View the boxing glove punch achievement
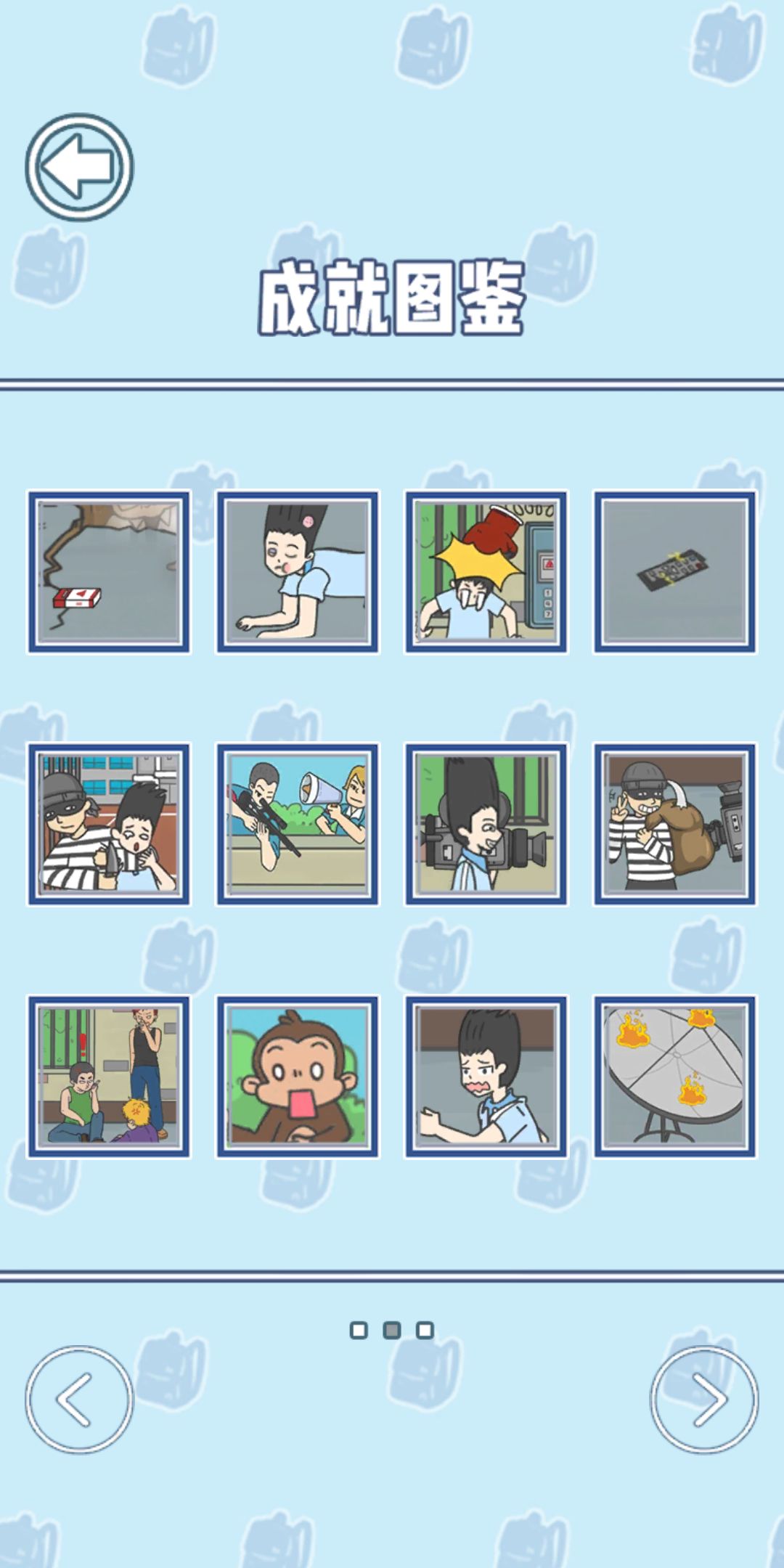Screen dimensions: 784x1568 pos(486,572)
